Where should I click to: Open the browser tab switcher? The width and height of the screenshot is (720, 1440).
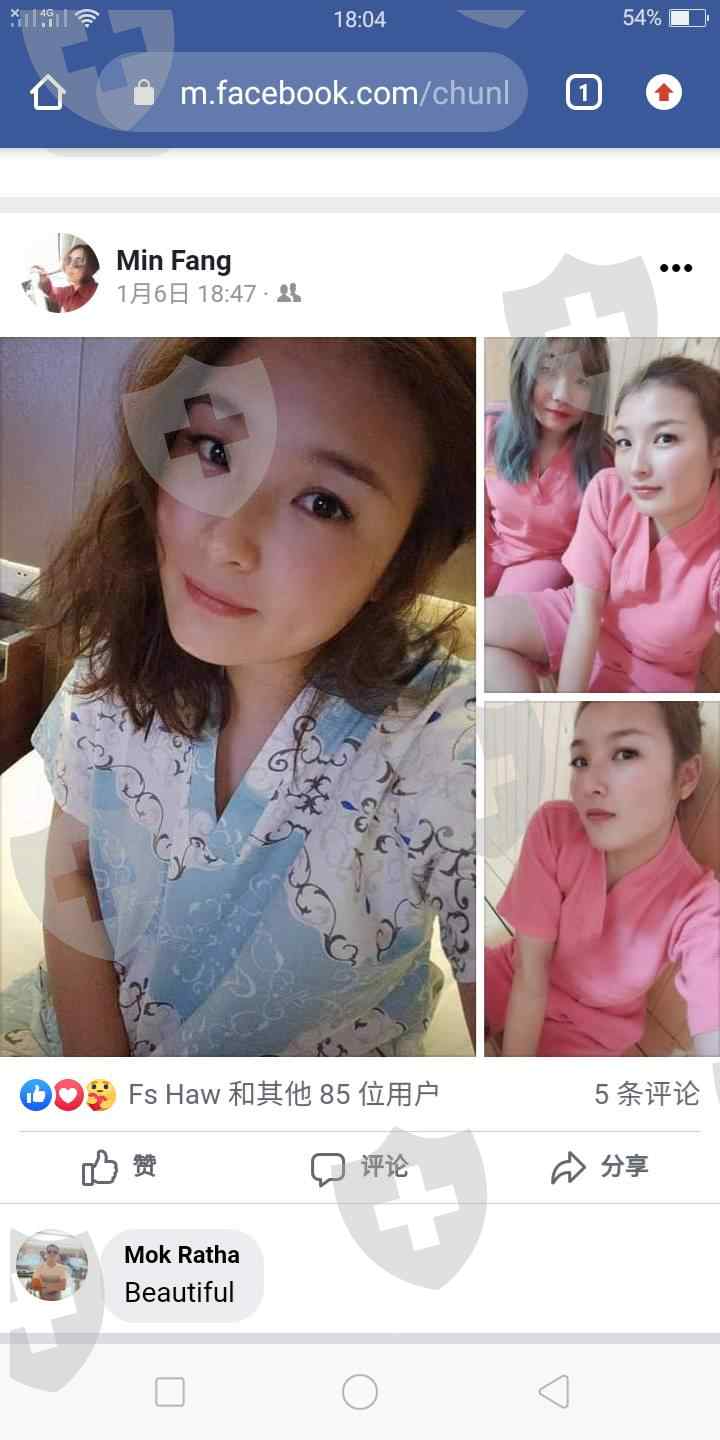tap(584, 93)
